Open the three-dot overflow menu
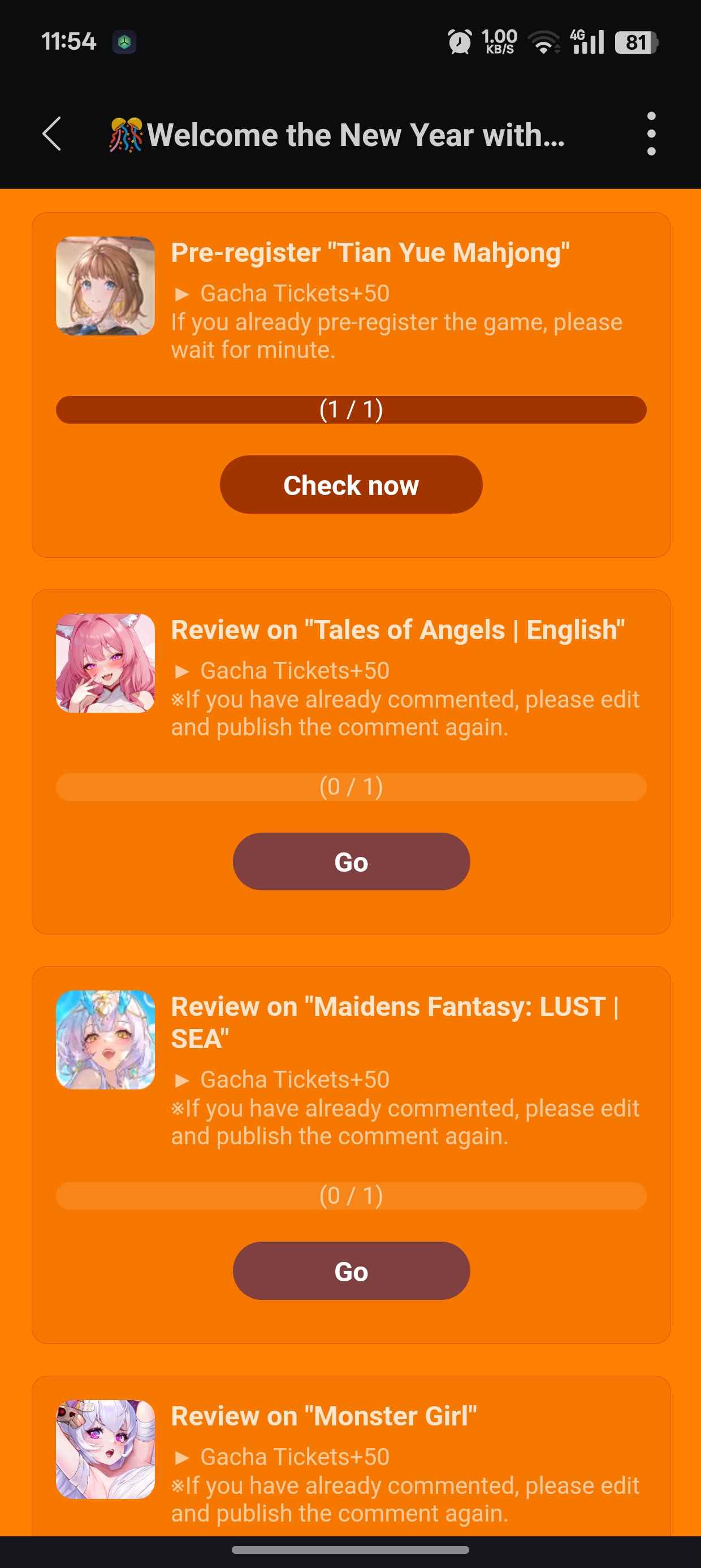This screenshot has width=701, height=1568. [651, 134]
